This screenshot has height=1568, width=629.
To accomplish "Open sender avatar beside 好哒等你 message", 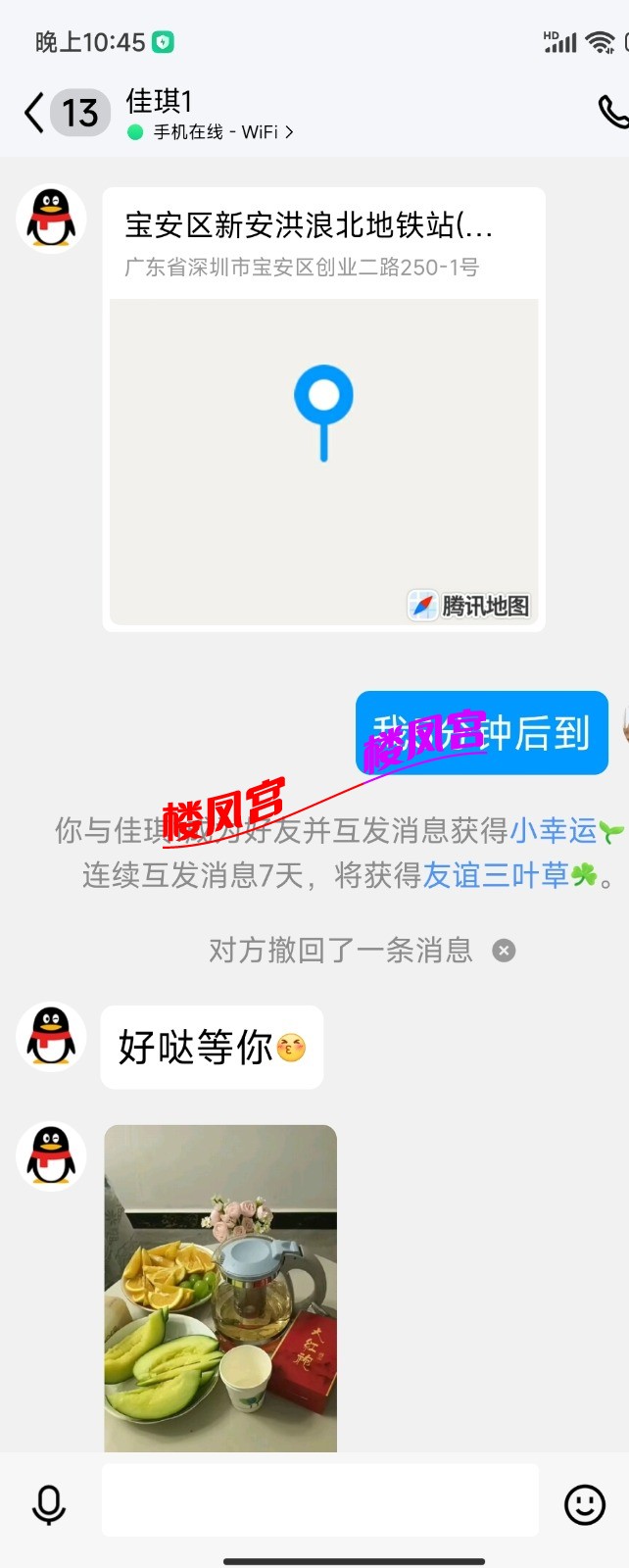I will (51, 1038).
